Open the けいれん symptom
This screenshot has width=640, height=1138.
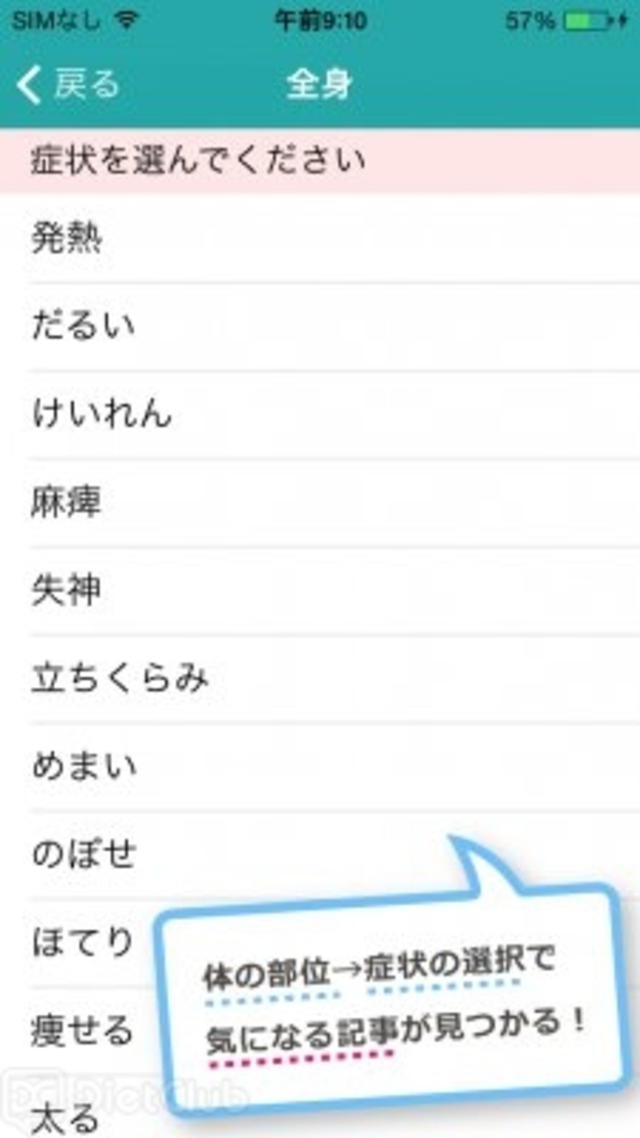click(101, 414)
